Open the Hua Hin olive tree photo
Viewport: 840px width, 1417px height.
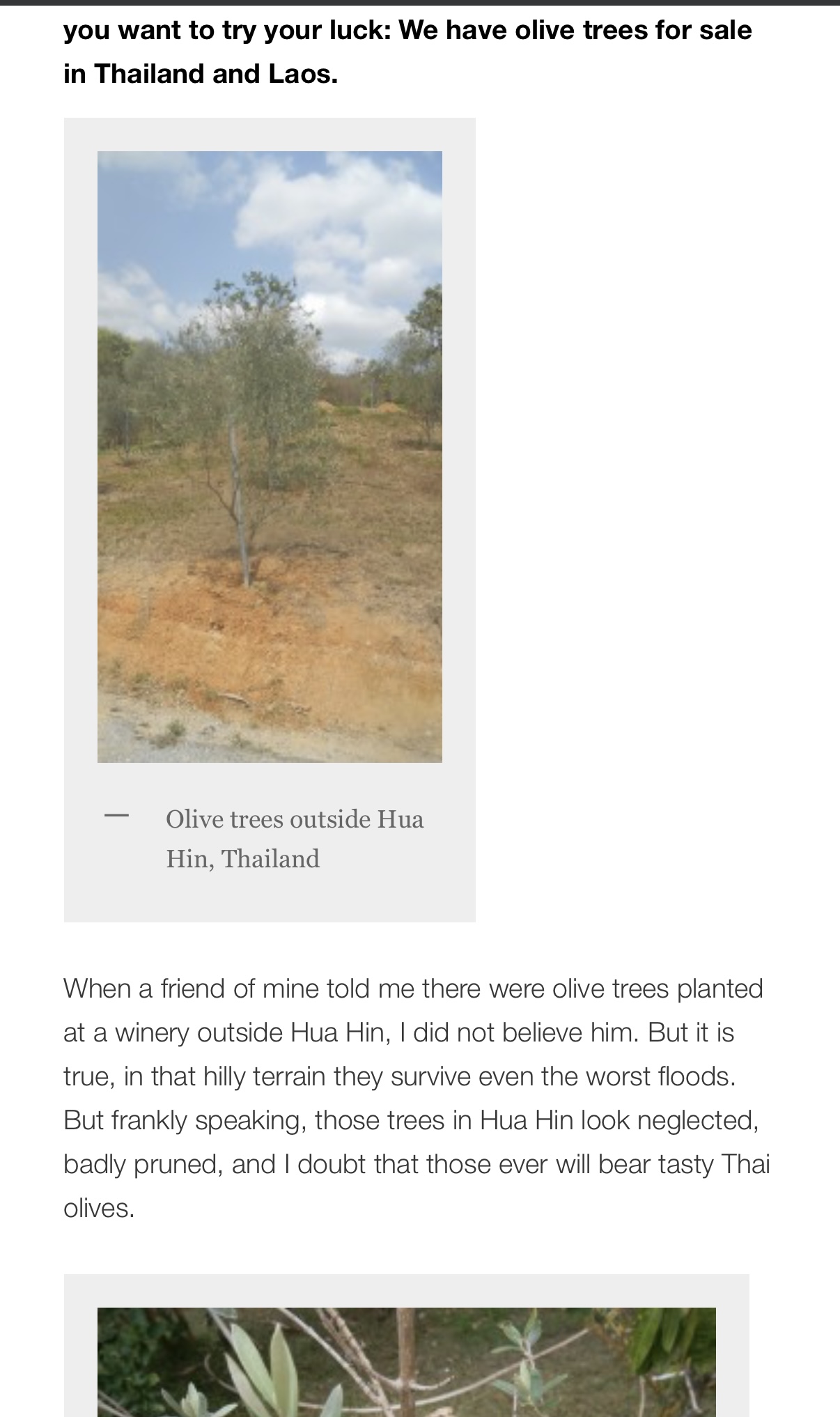pyautogui.click(x=270, y=456)
